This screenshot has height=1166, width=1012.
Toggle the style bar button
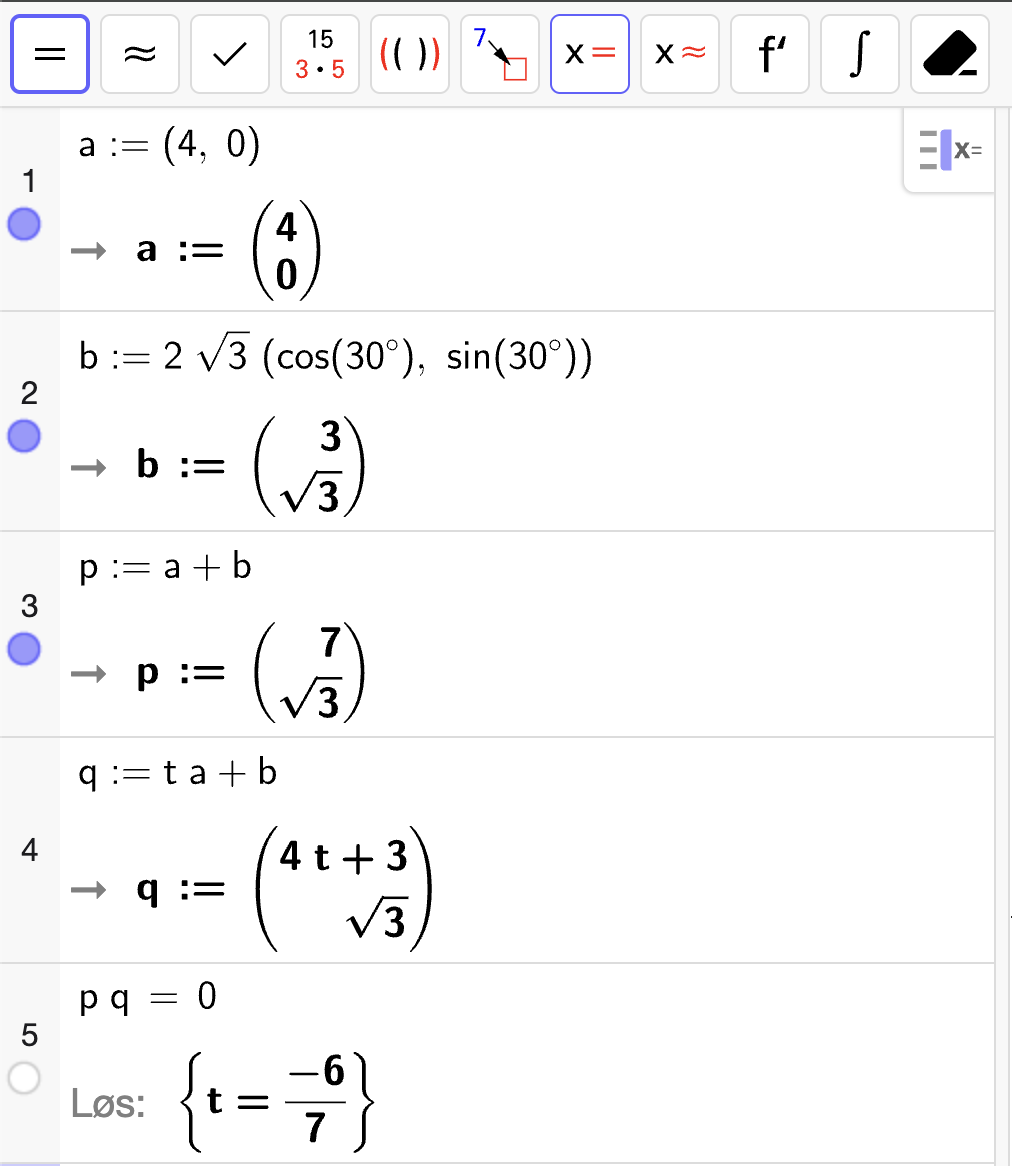(950, 150)
